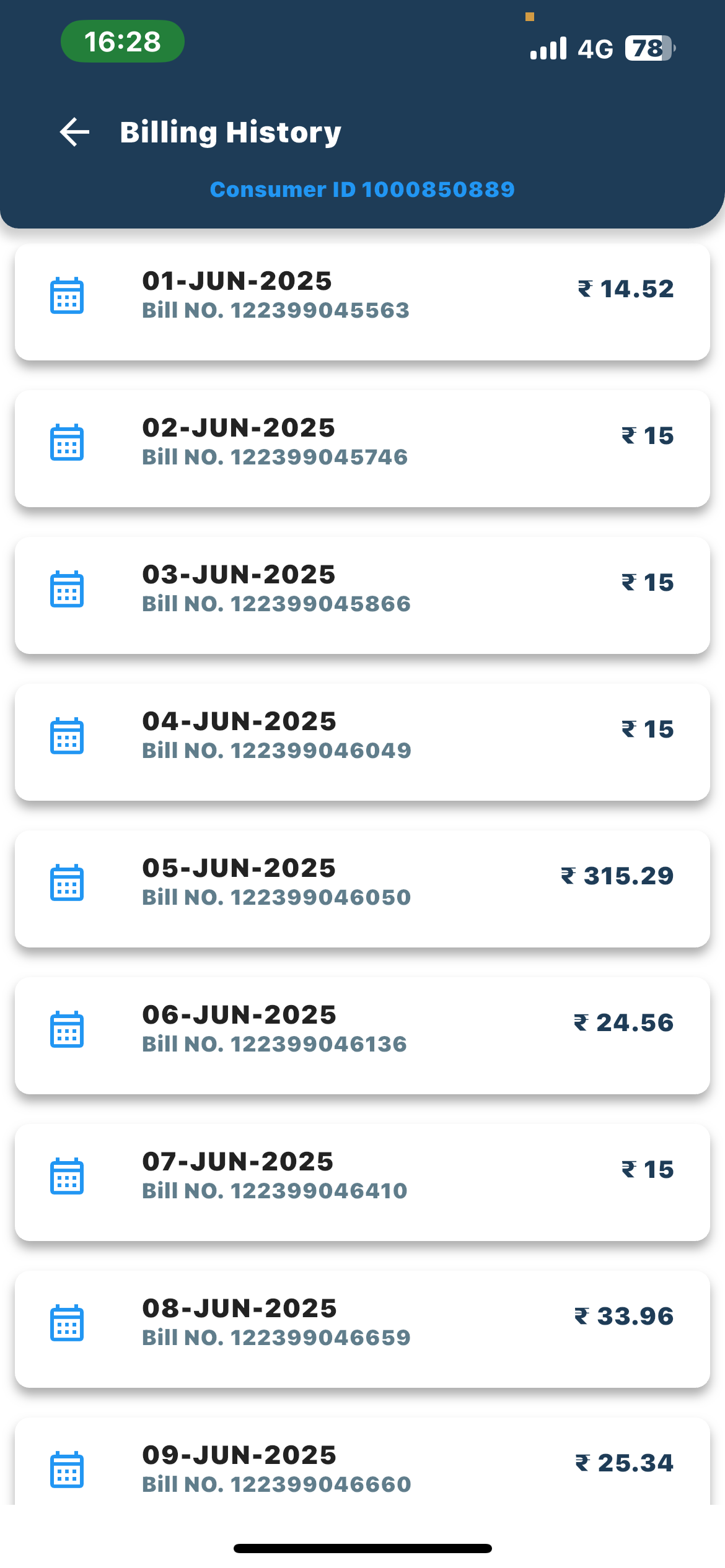View bill number 122399045866

coord(362,596)
